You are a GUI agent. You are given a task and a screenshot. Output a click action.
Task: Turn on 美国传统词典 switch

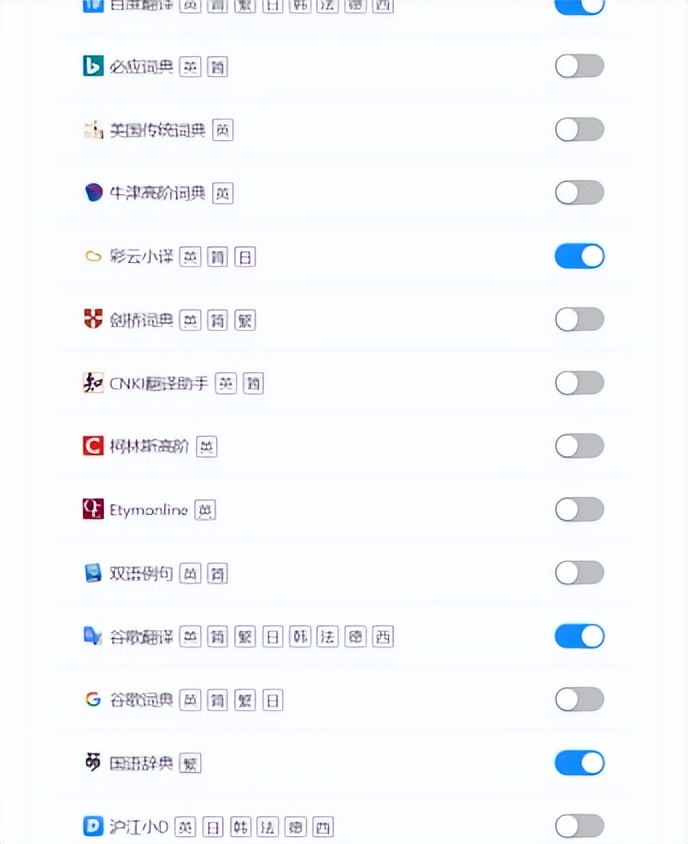[579, 129]
